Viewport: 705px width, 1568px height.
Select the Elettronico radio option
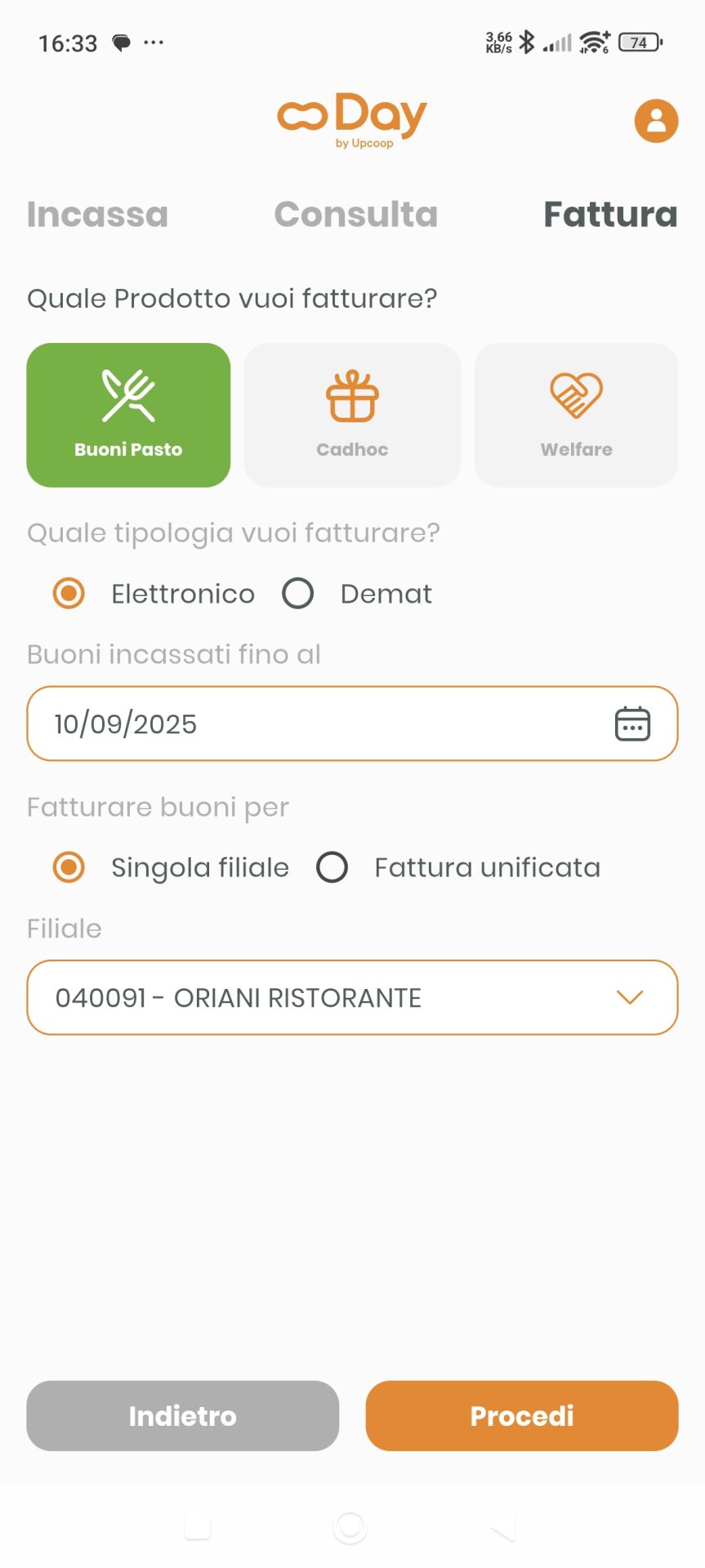[69, 594]
